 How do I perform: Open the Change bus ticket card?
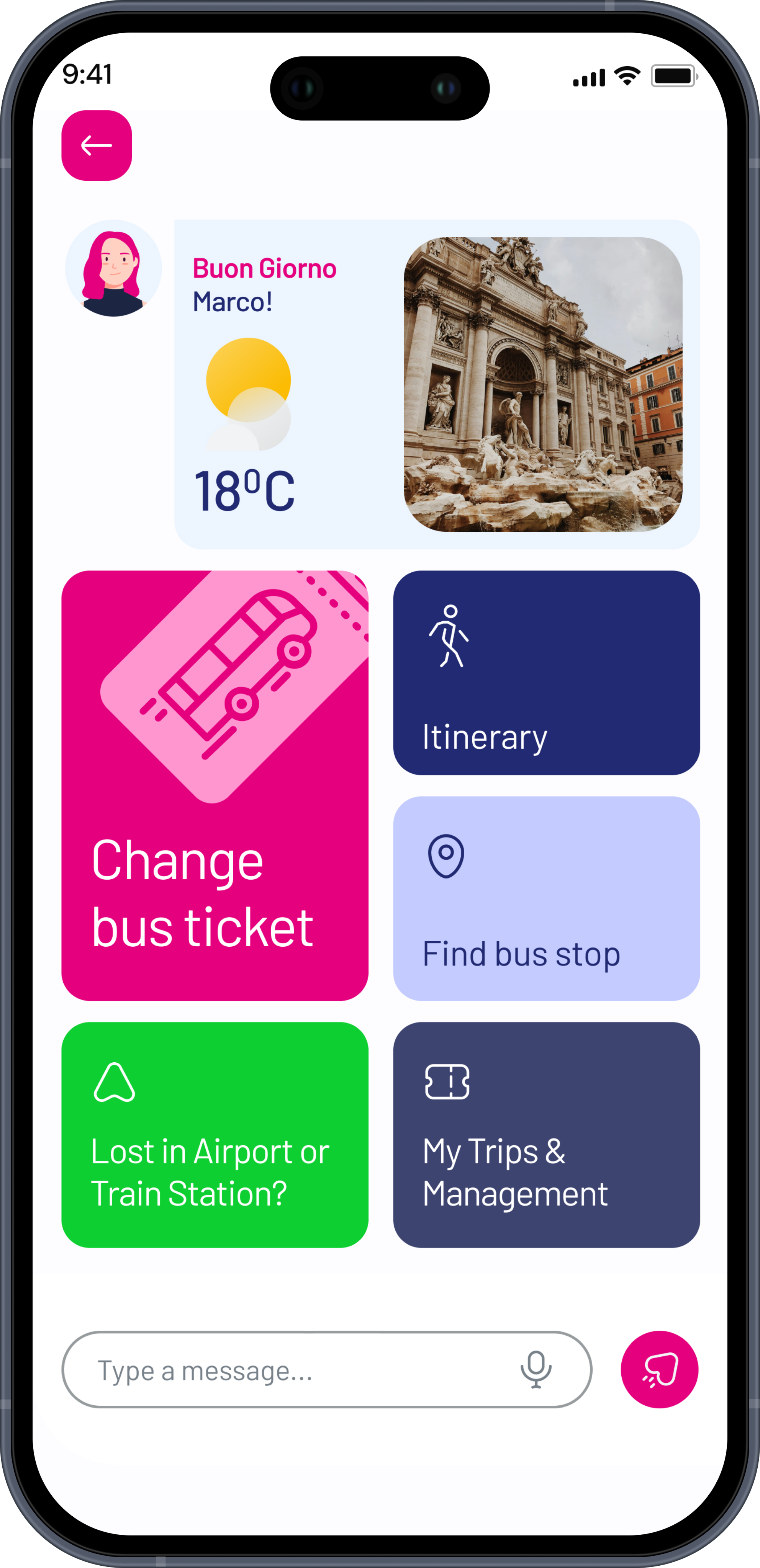pyautogui.click(x=215, y=786)
